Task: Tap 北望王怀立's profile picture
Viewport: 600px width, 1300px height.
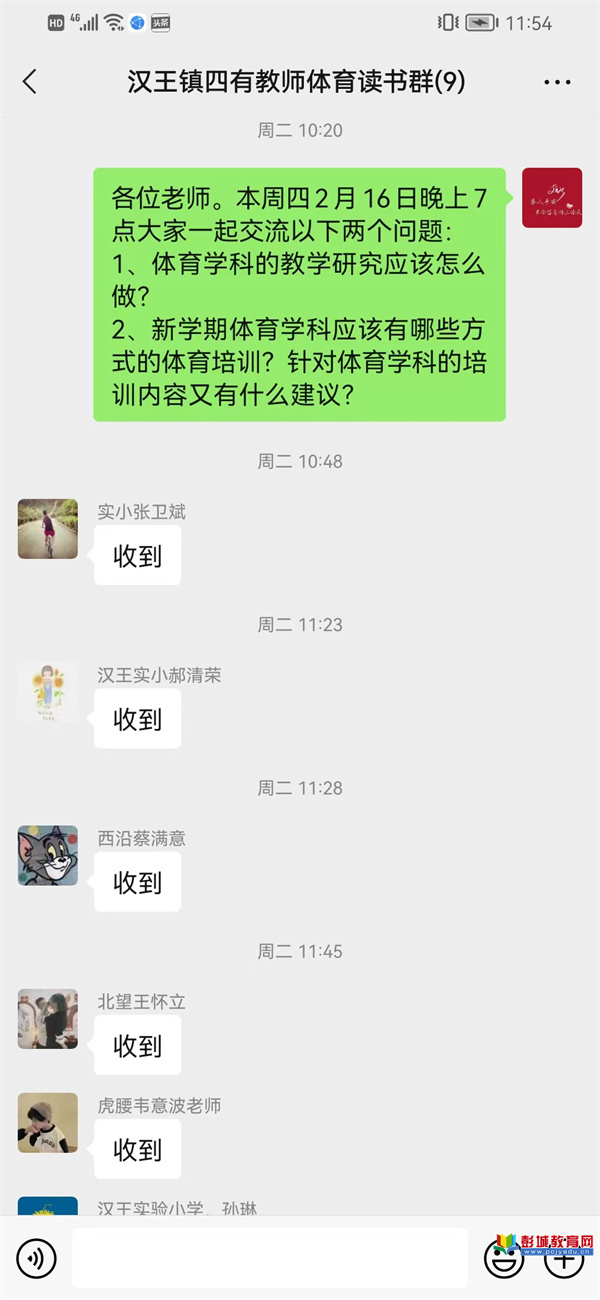Action: [48, 1018]
